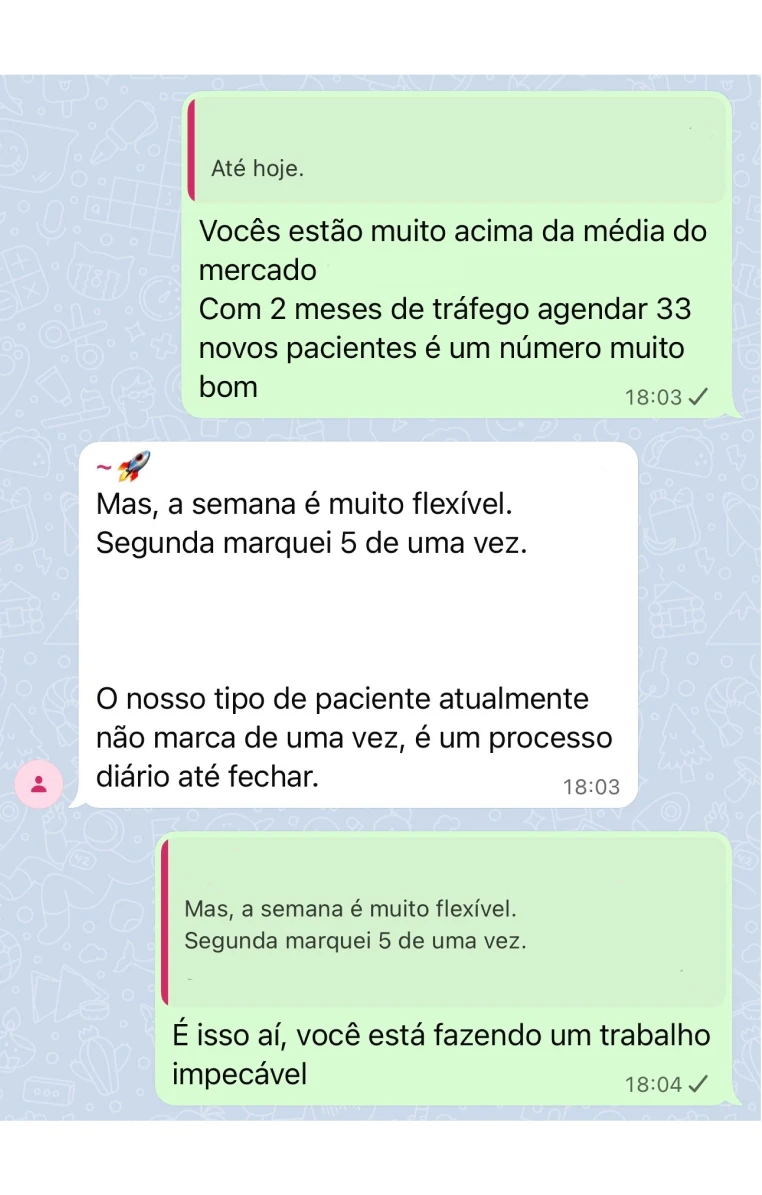Click the person silhouette profile picture
762x1195 pixels.
(x=39, y=783)
